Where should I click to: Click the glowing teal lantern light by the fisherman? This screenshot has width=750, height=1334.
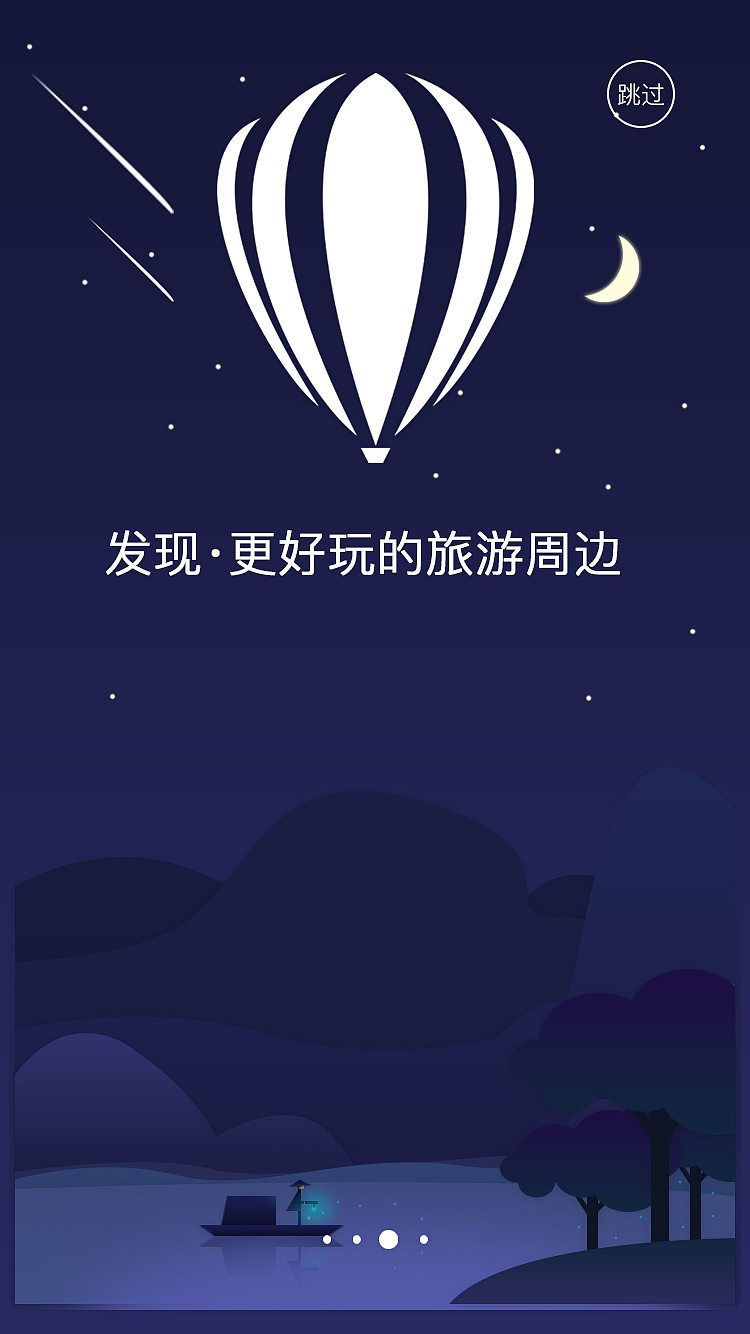[315, 1207]
